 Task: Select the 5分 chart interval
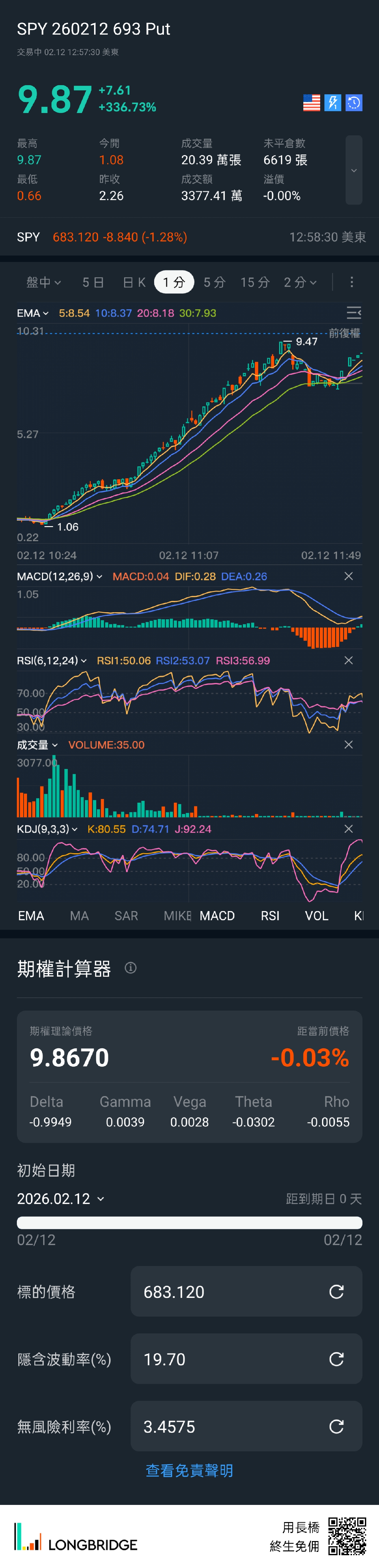click(x=214, y=282)
